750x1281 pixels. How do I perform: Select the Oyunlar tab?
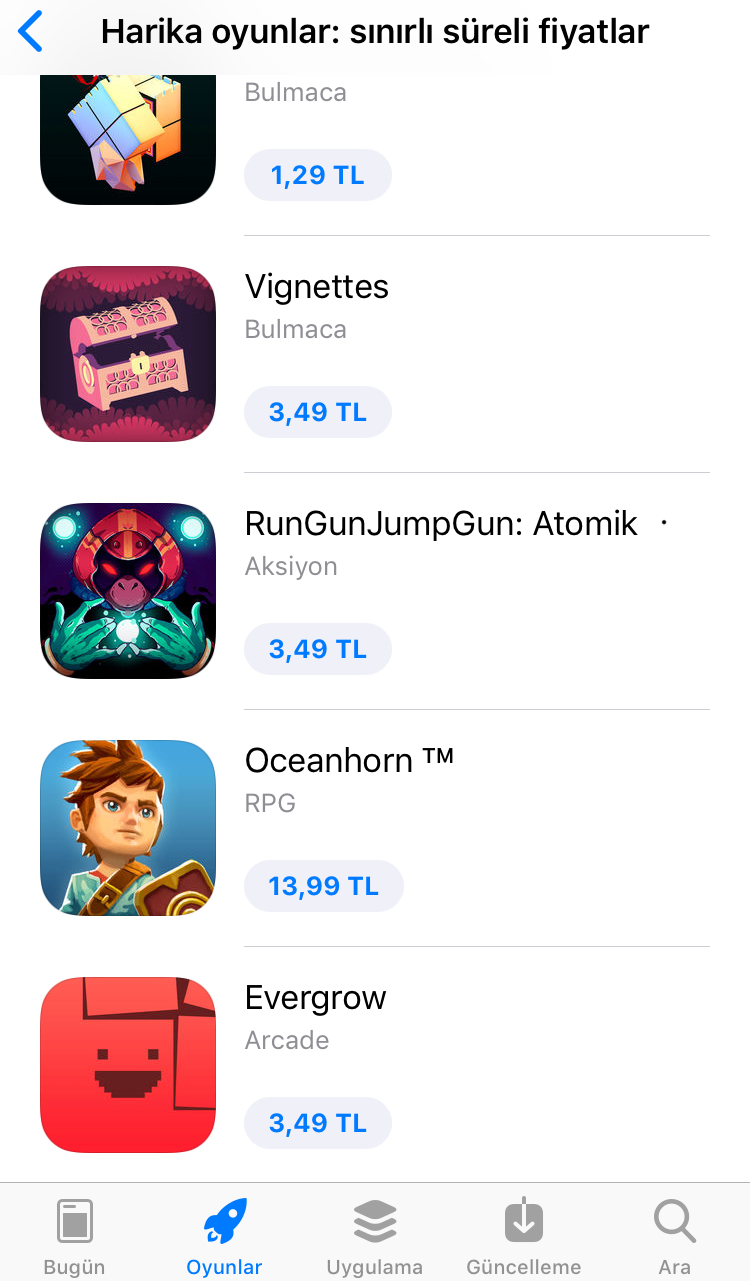point(224,1236)
